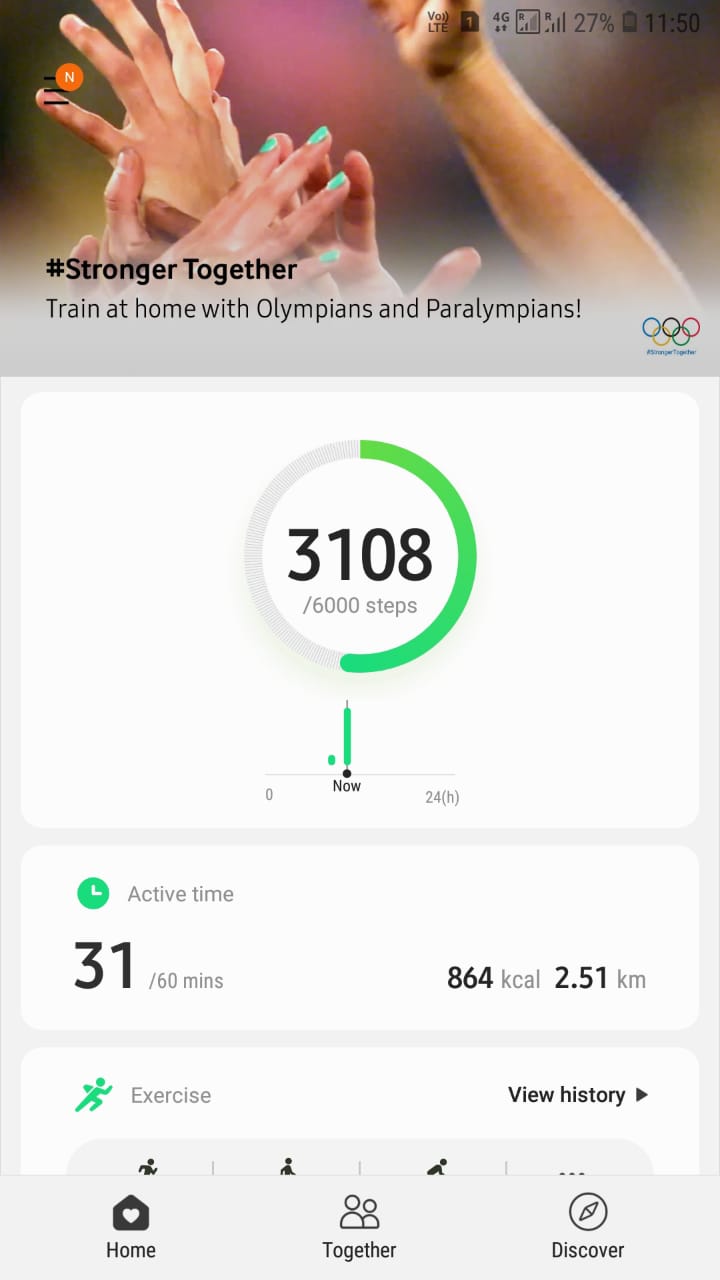Open the Active time card

[360, 937]
